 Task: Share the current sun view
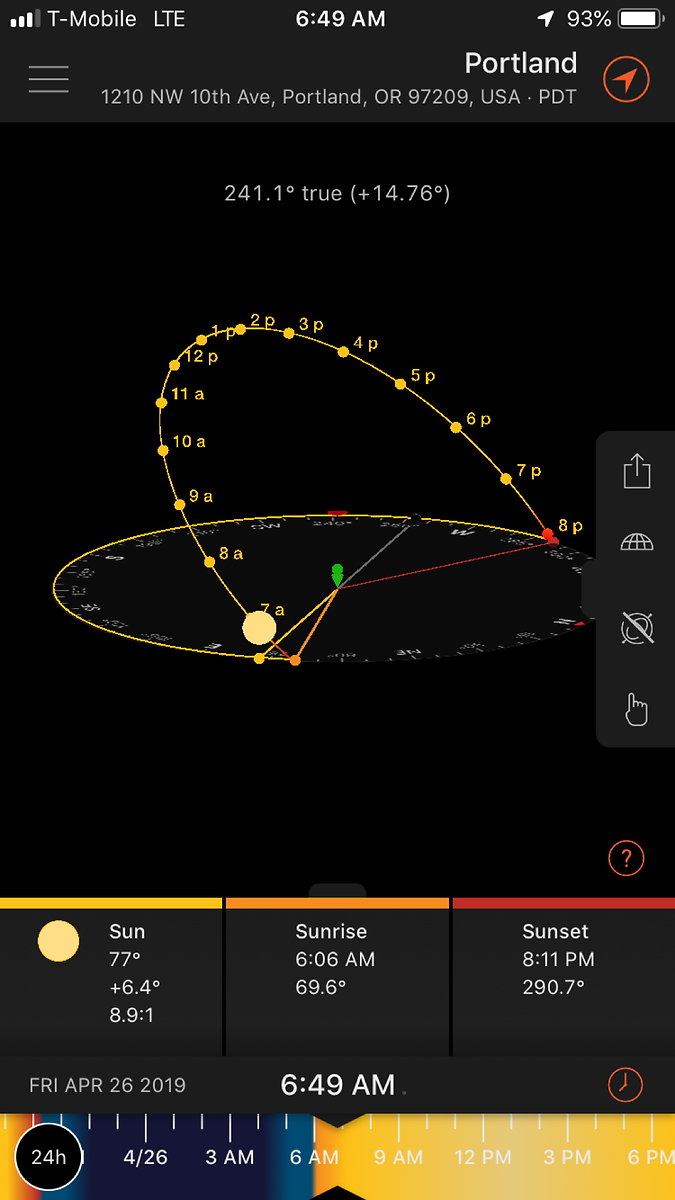point(637,471)
